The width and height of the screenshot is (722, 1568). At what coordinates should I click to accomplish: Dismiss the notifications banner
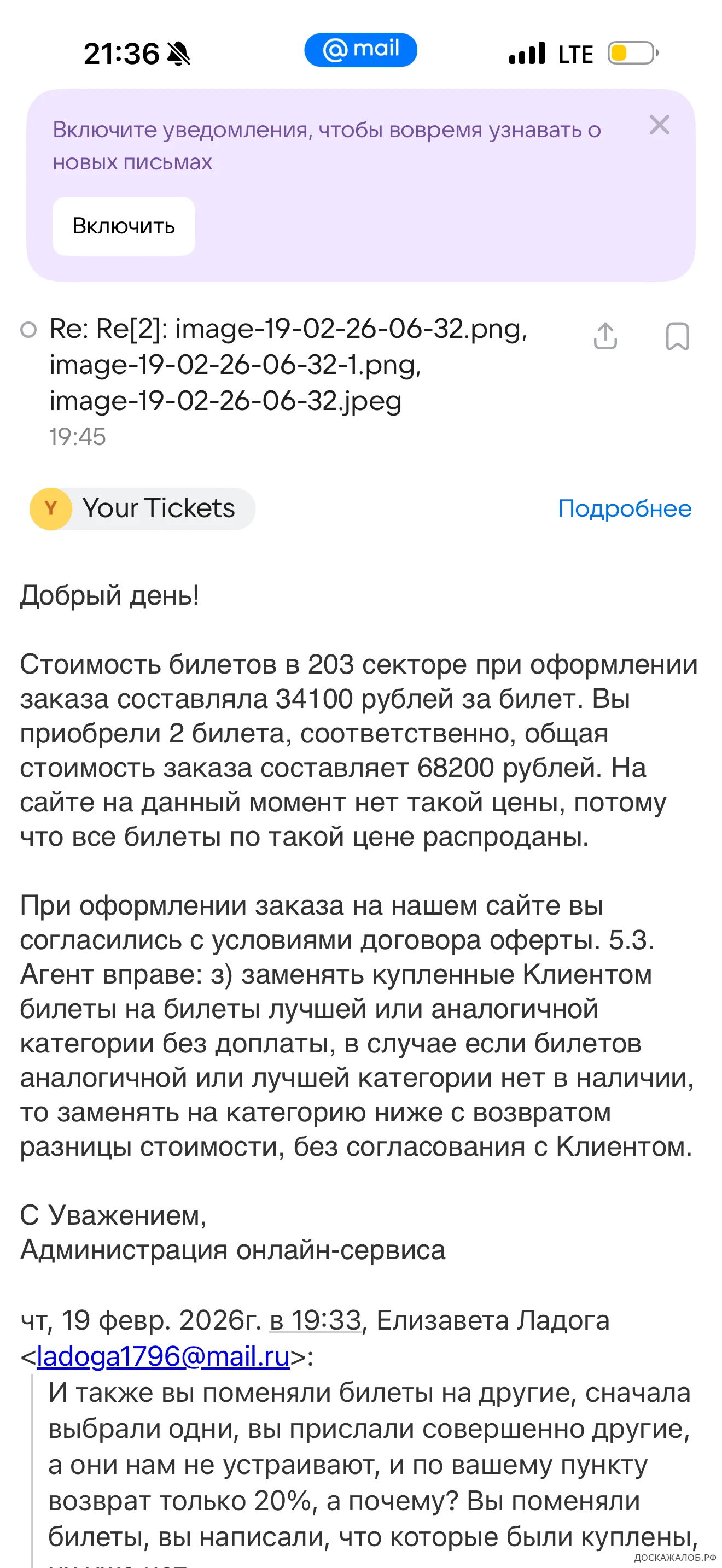click(659, 125)
